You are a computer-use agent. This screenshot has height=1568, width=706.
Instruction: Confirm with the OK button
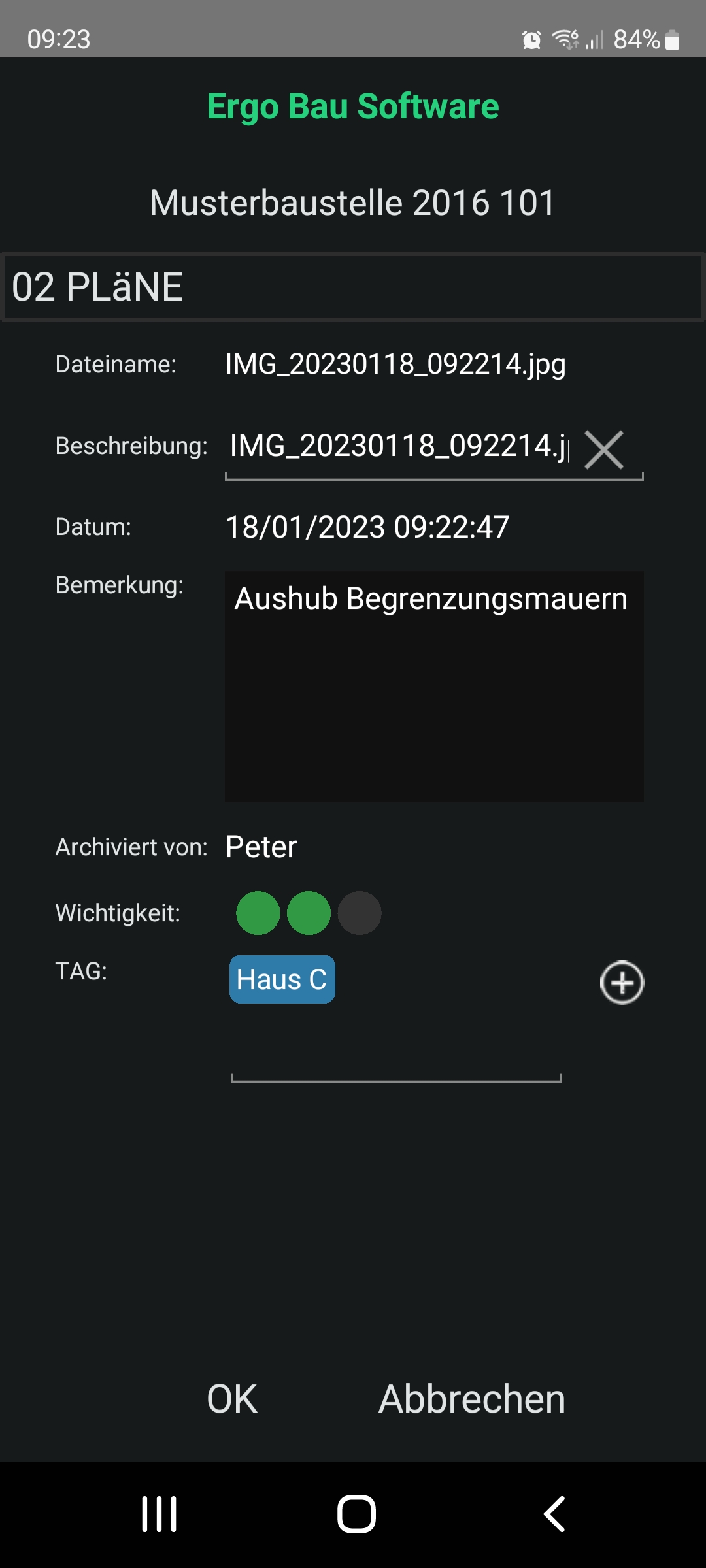point(232,1399)
